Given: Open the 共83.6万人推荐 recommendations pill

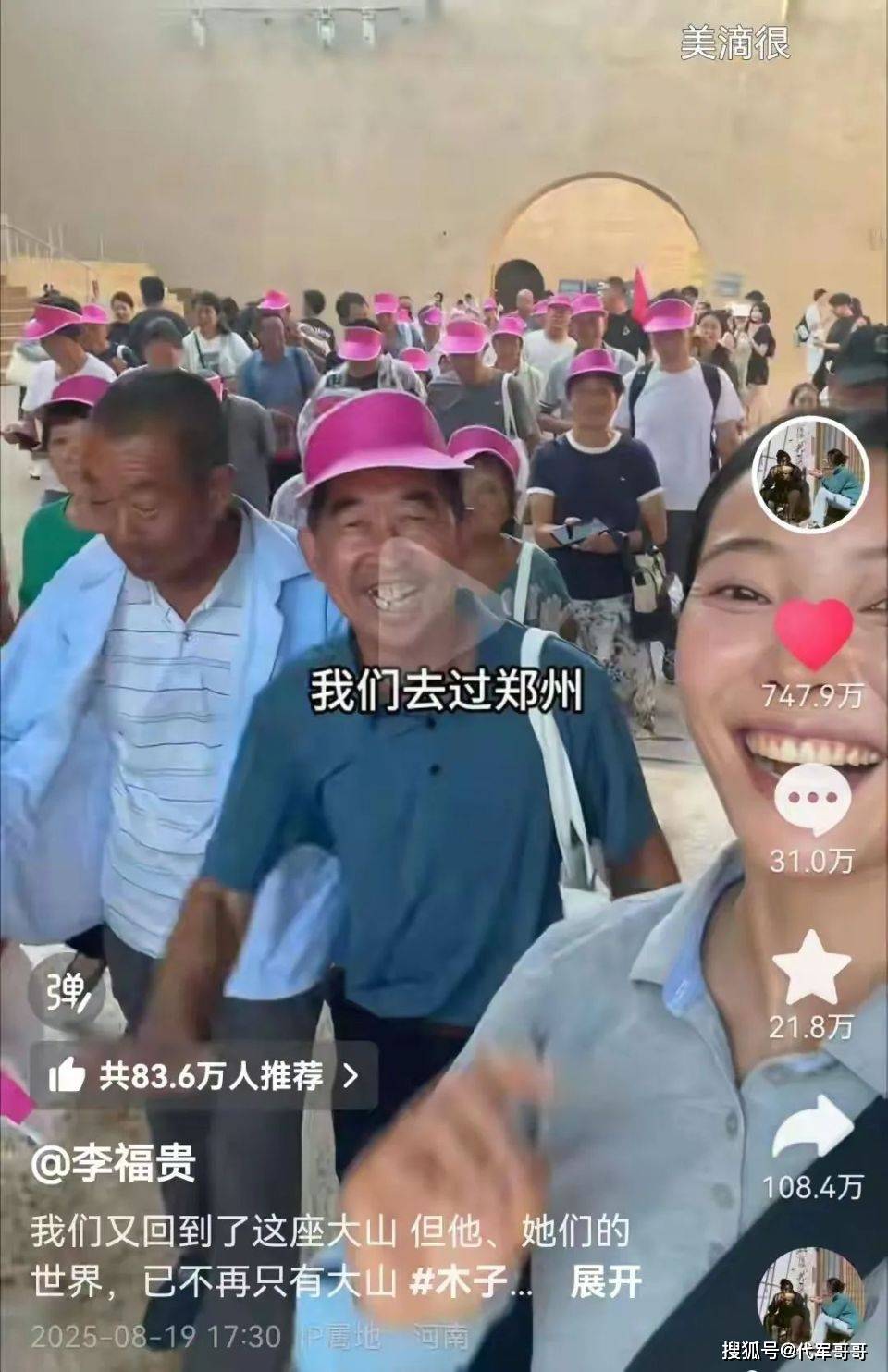Looking at the screenshot, I should pos(203,1075).
